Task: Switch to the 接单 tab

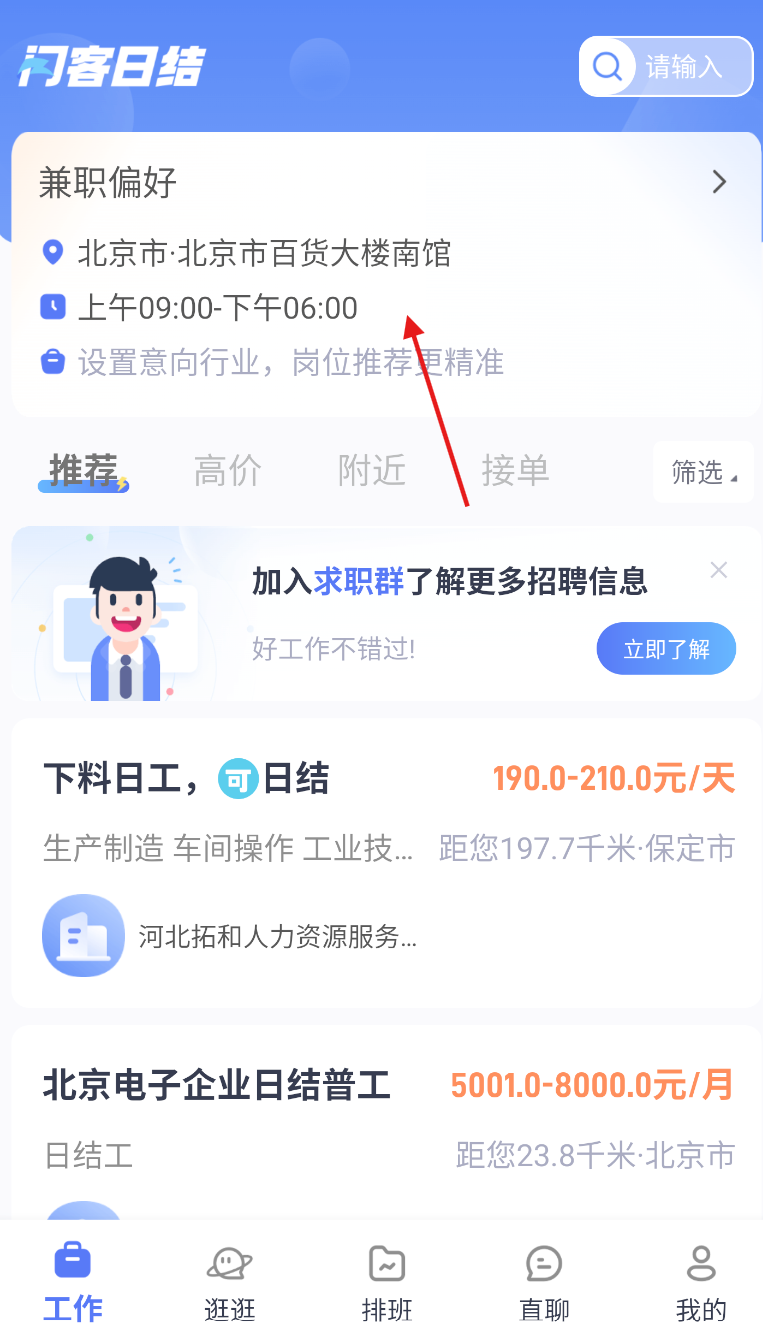Action: click(515, 470)
